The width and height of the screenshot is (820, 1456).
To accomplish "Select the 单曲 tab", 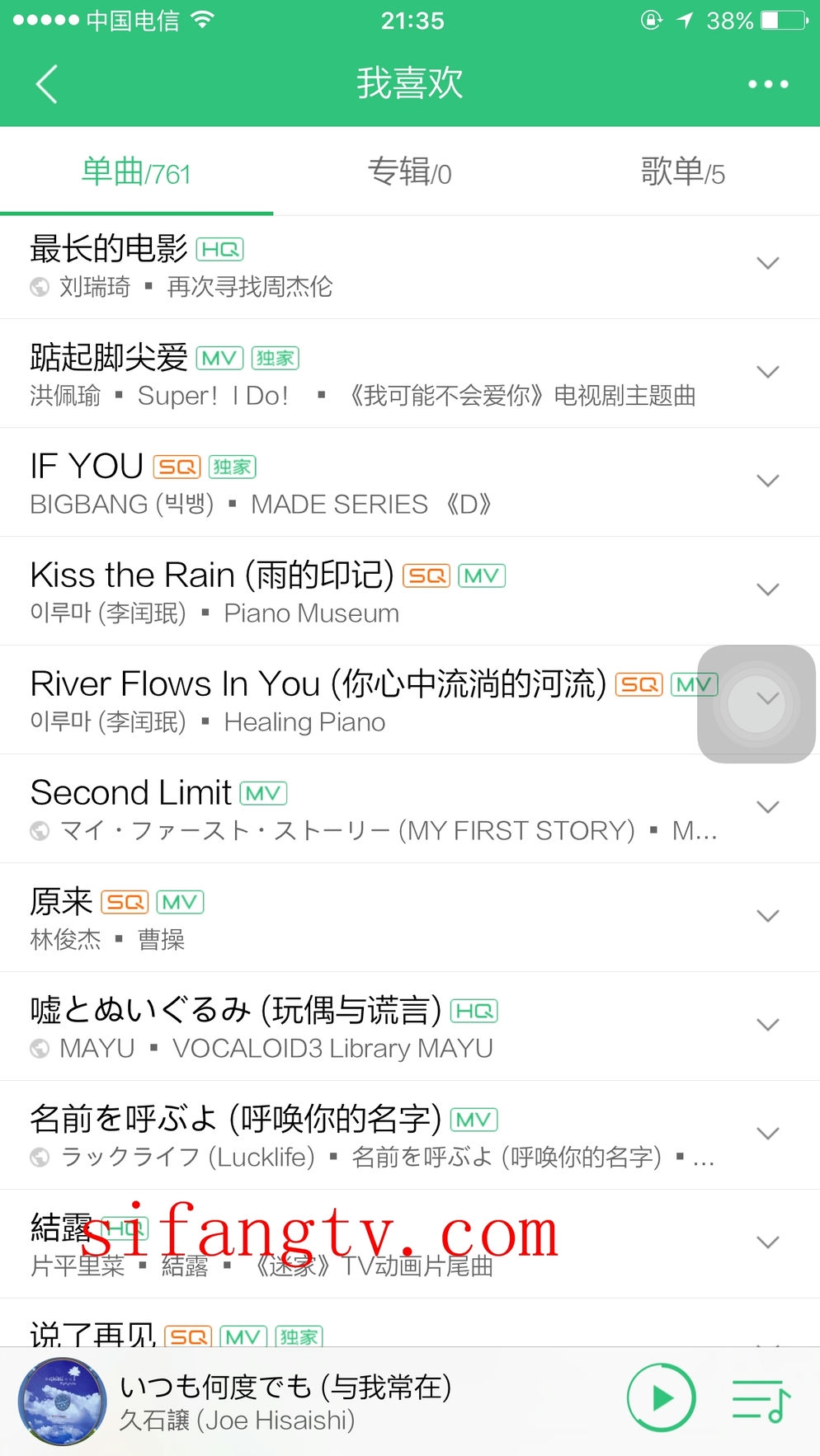I will 136,172.
